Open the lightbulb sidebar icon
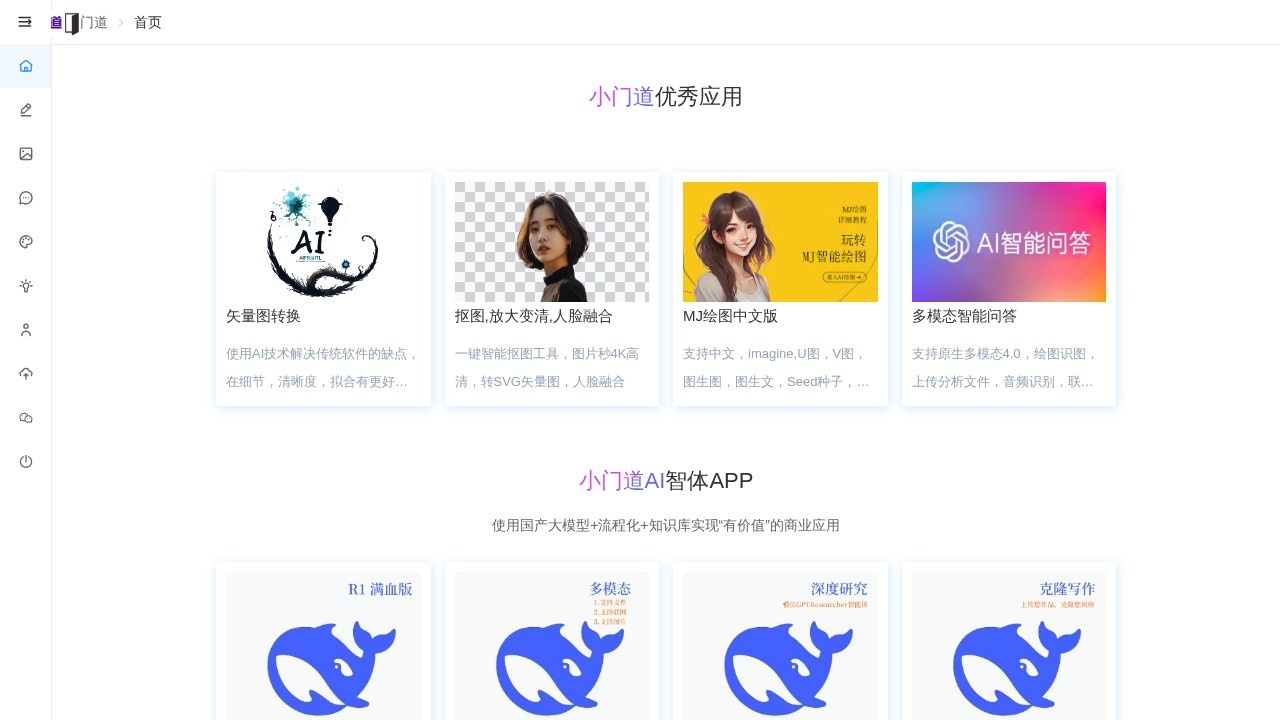The image size is (1280, 720). (x=26, y=286)
